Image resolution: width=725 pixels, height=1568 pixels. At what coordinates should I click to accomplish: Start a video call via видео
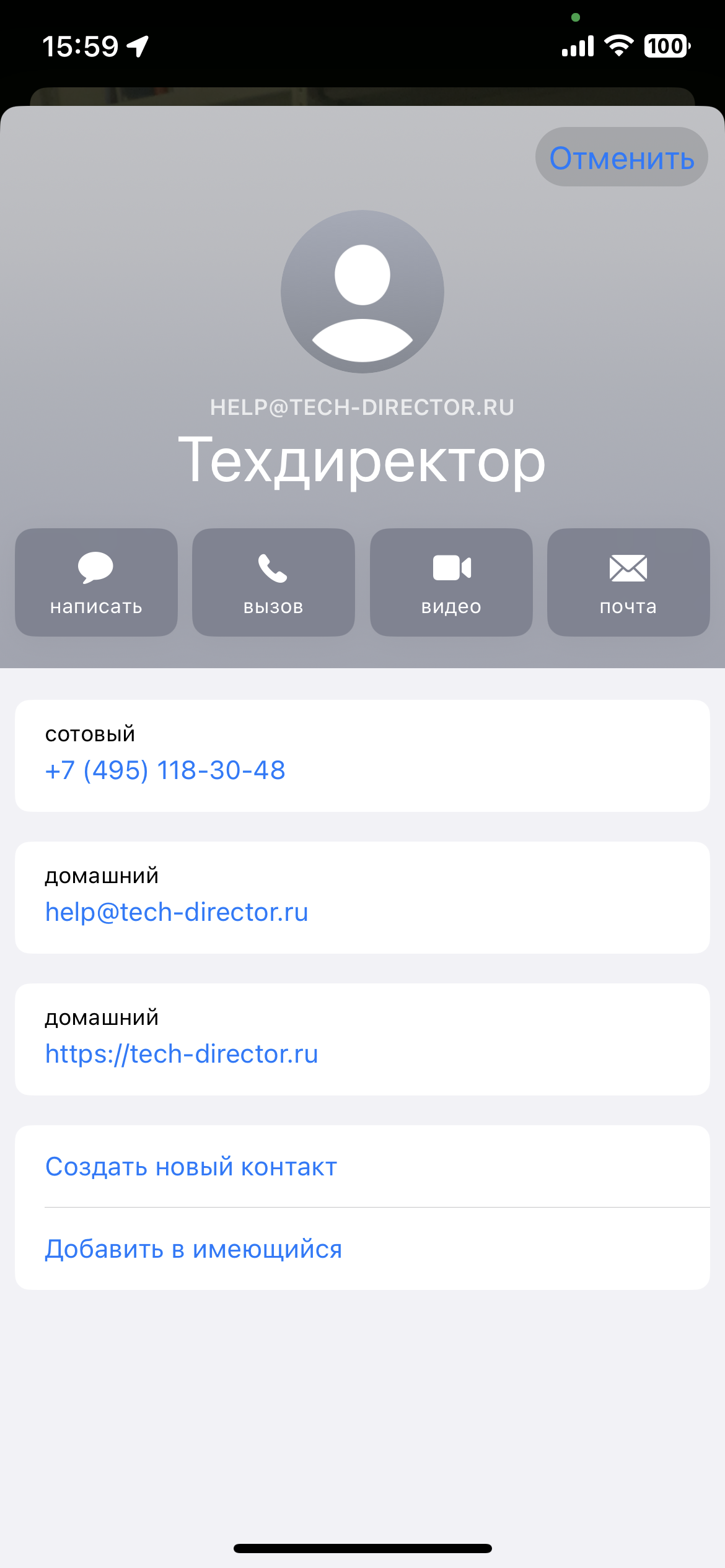pos(451,582)
